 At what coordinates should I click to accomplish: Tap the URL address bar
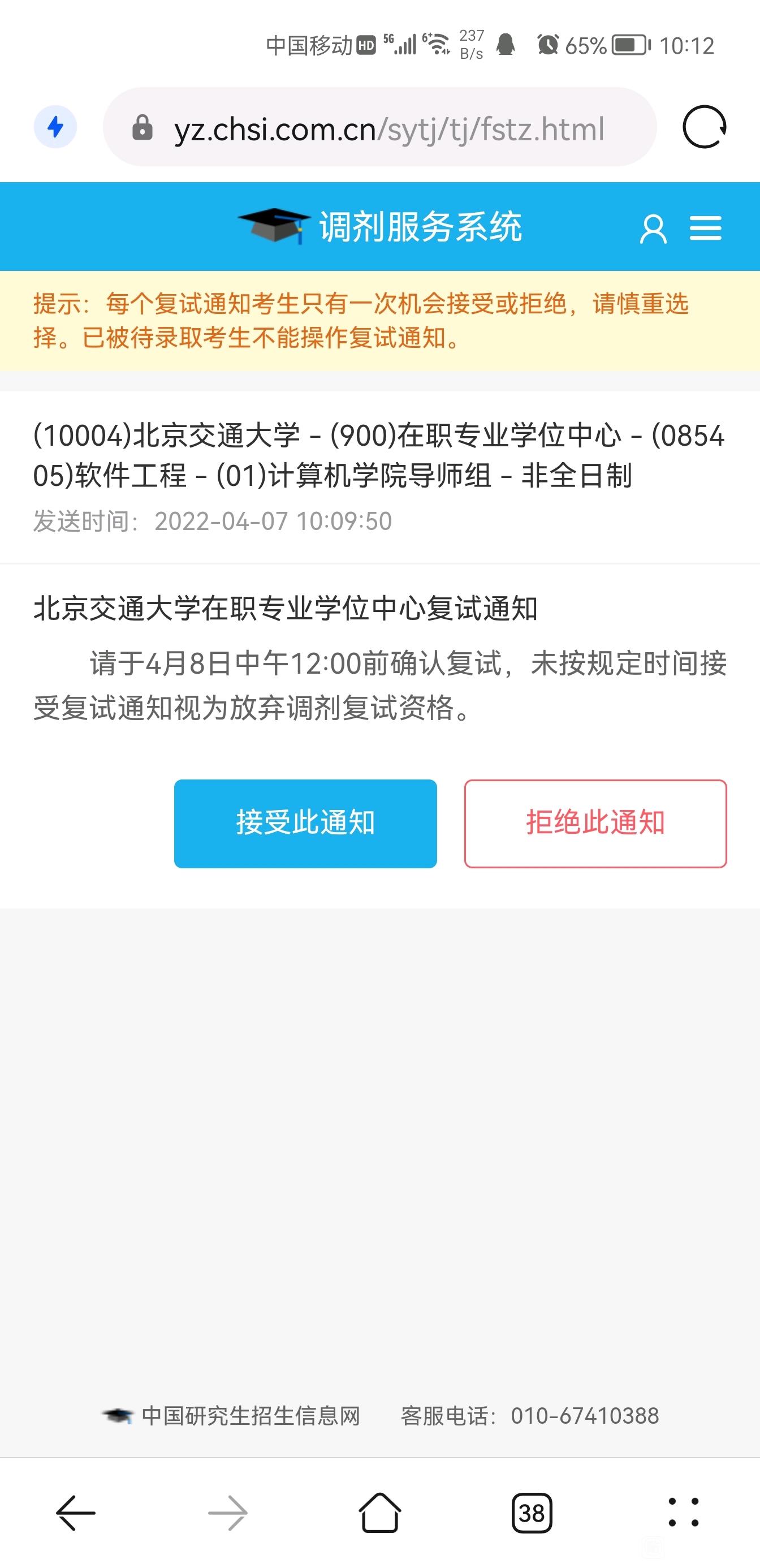coord(379,127)
